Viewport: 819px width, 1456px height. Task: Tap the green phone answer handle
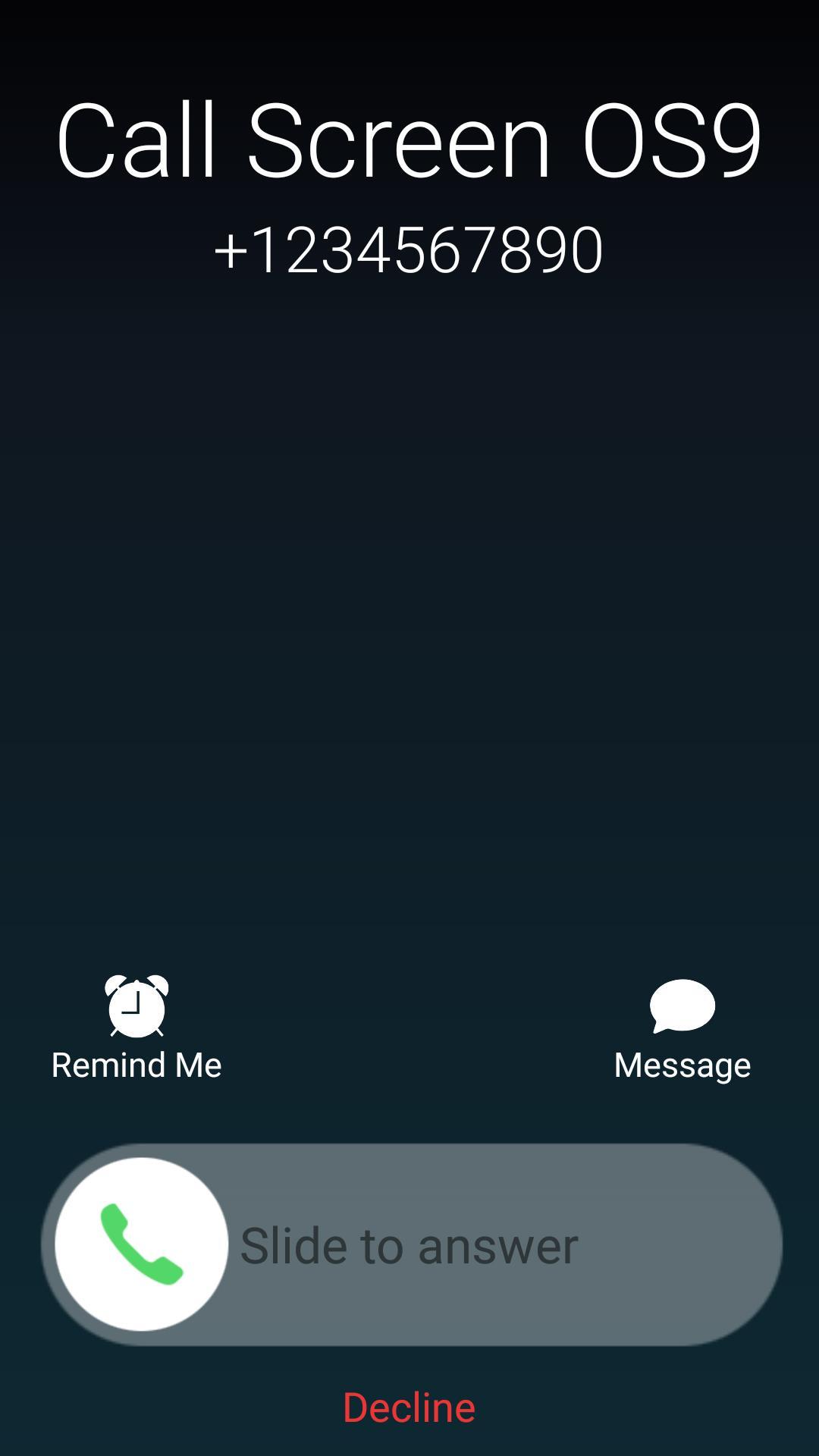(142, 1244)
